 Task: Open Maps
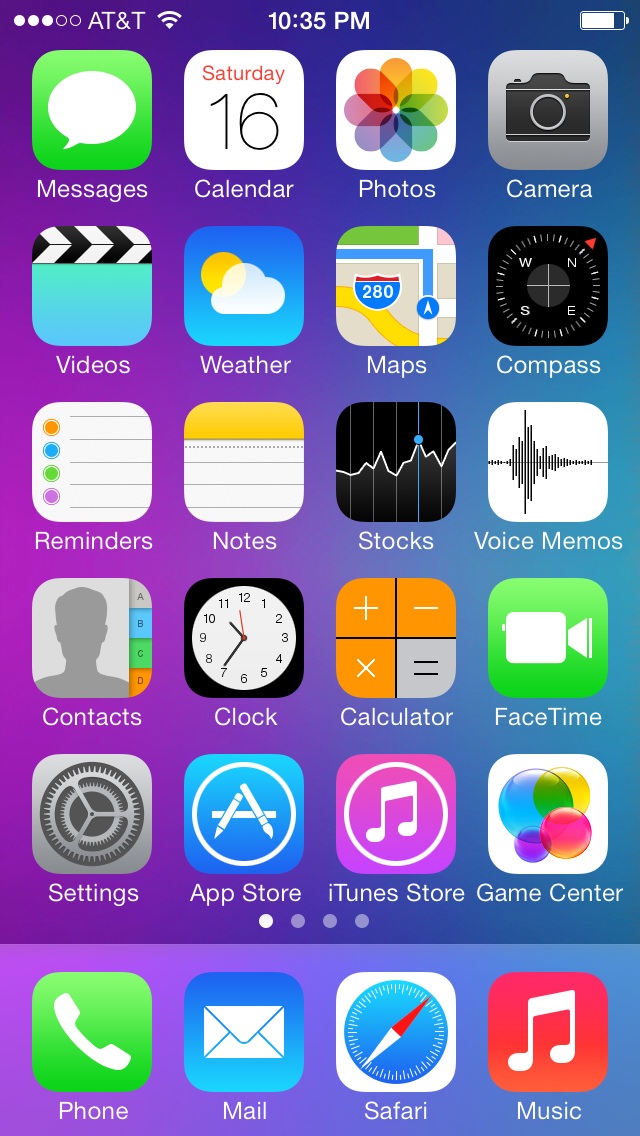396,286
